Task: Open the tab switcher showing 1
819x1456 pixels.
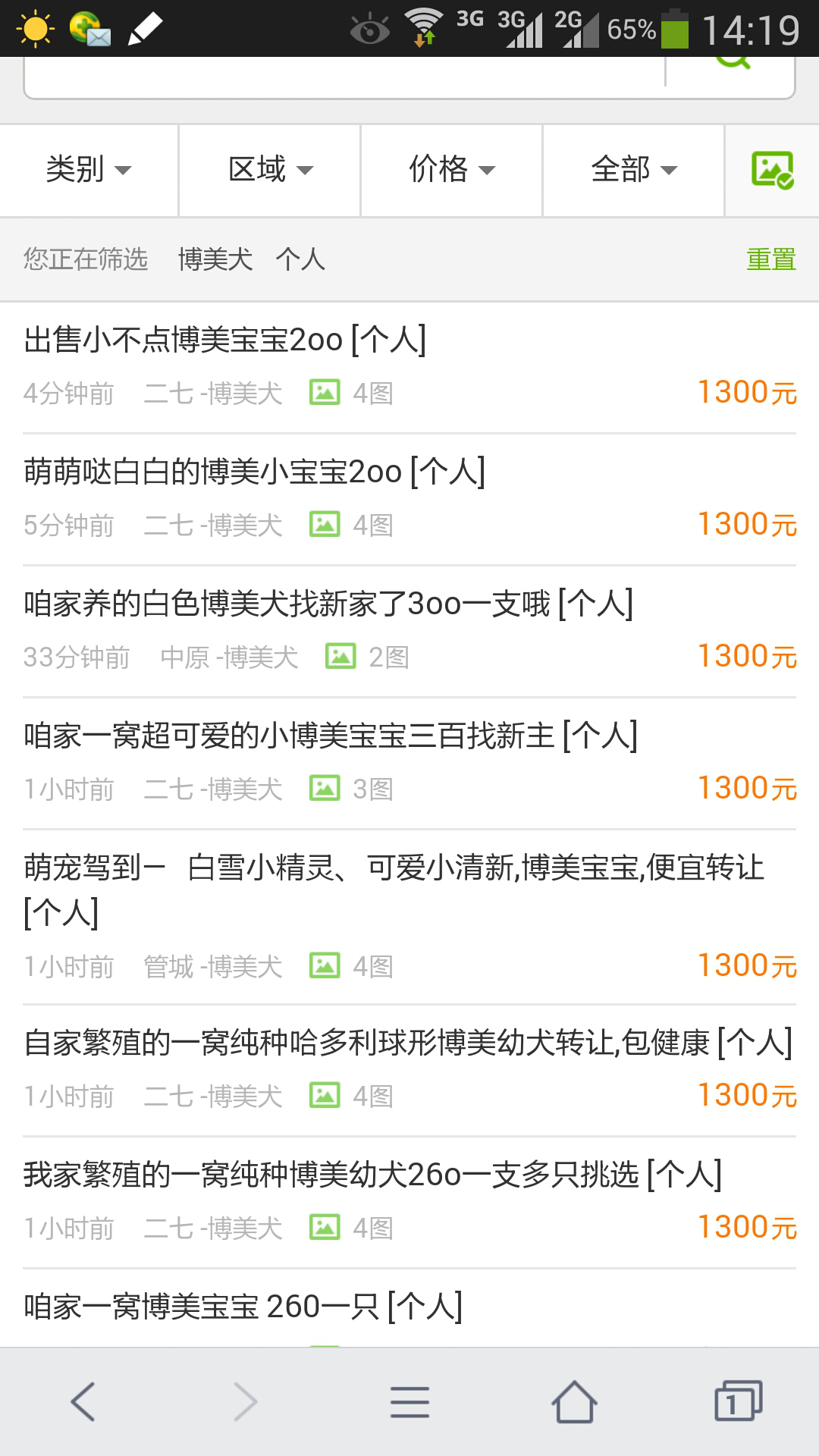Action: pyautogui.click(x=736, y=1403)
